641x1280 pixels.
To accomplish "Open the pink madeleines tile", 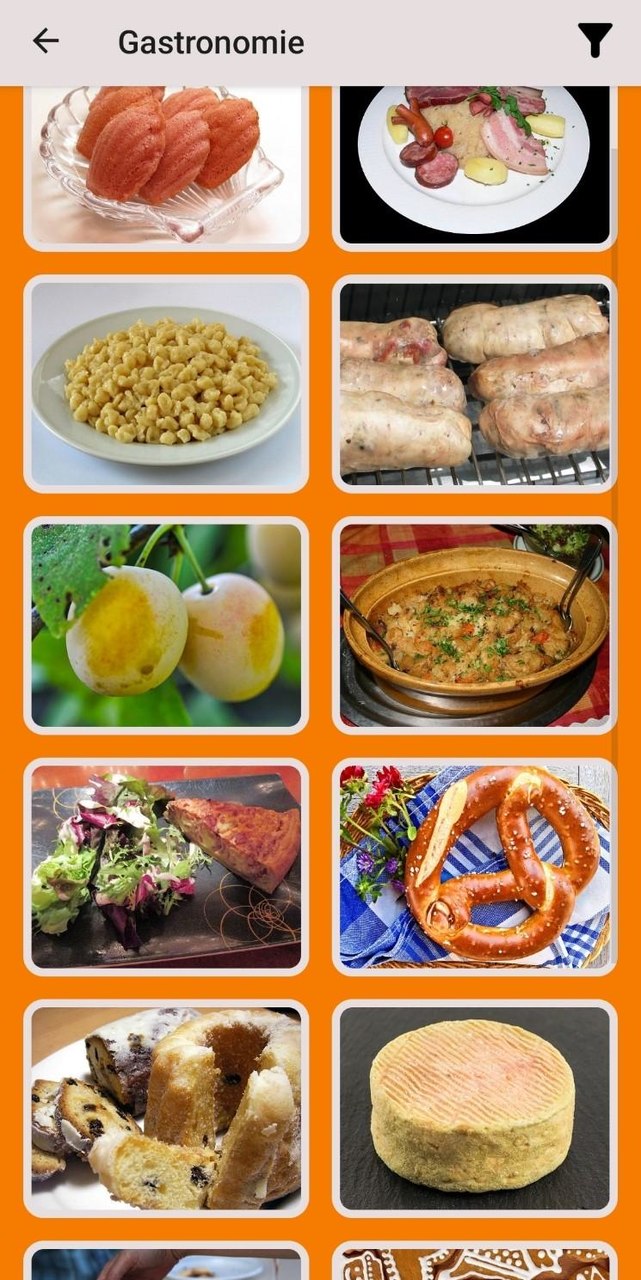I will 166,165.
